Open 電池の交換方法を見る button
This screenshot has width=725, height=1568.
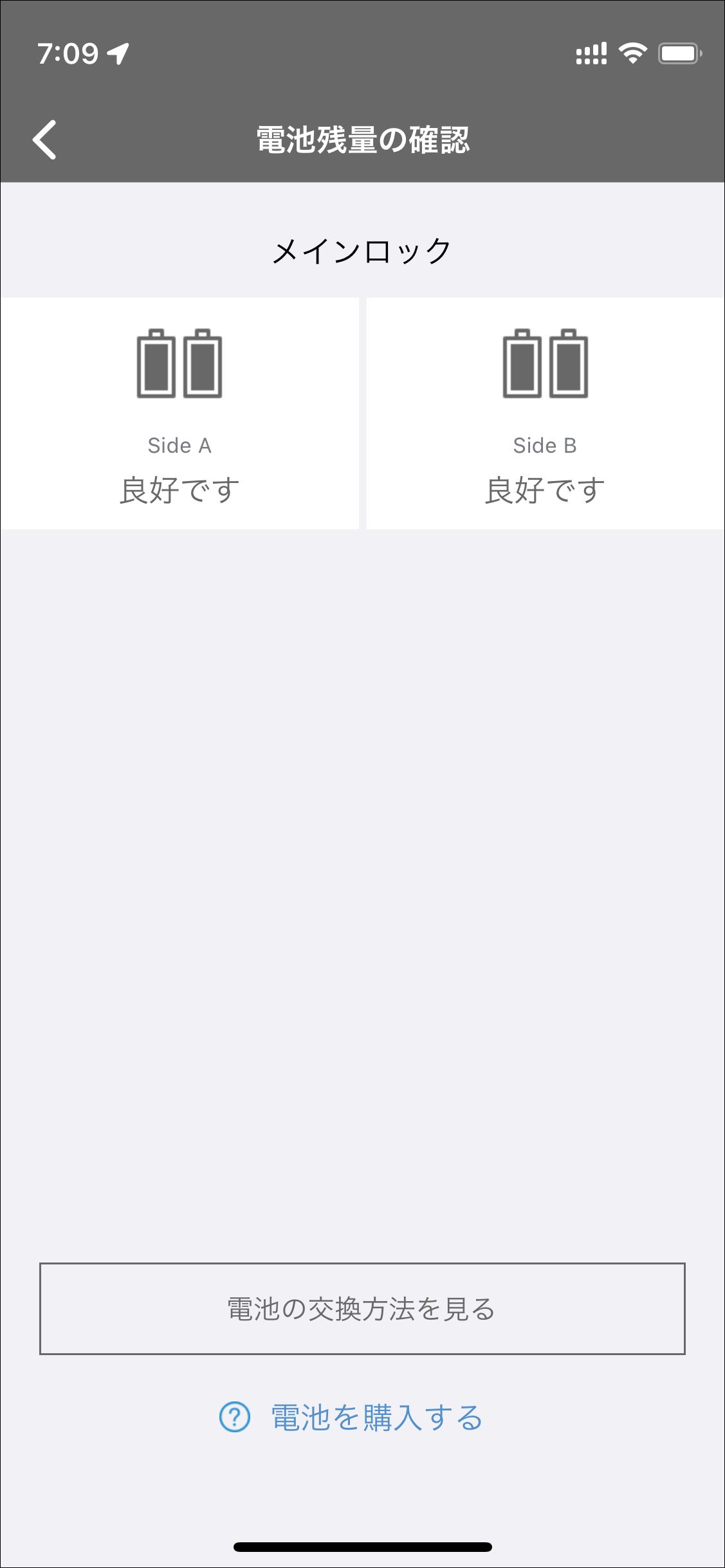[x=362, y=1309]
